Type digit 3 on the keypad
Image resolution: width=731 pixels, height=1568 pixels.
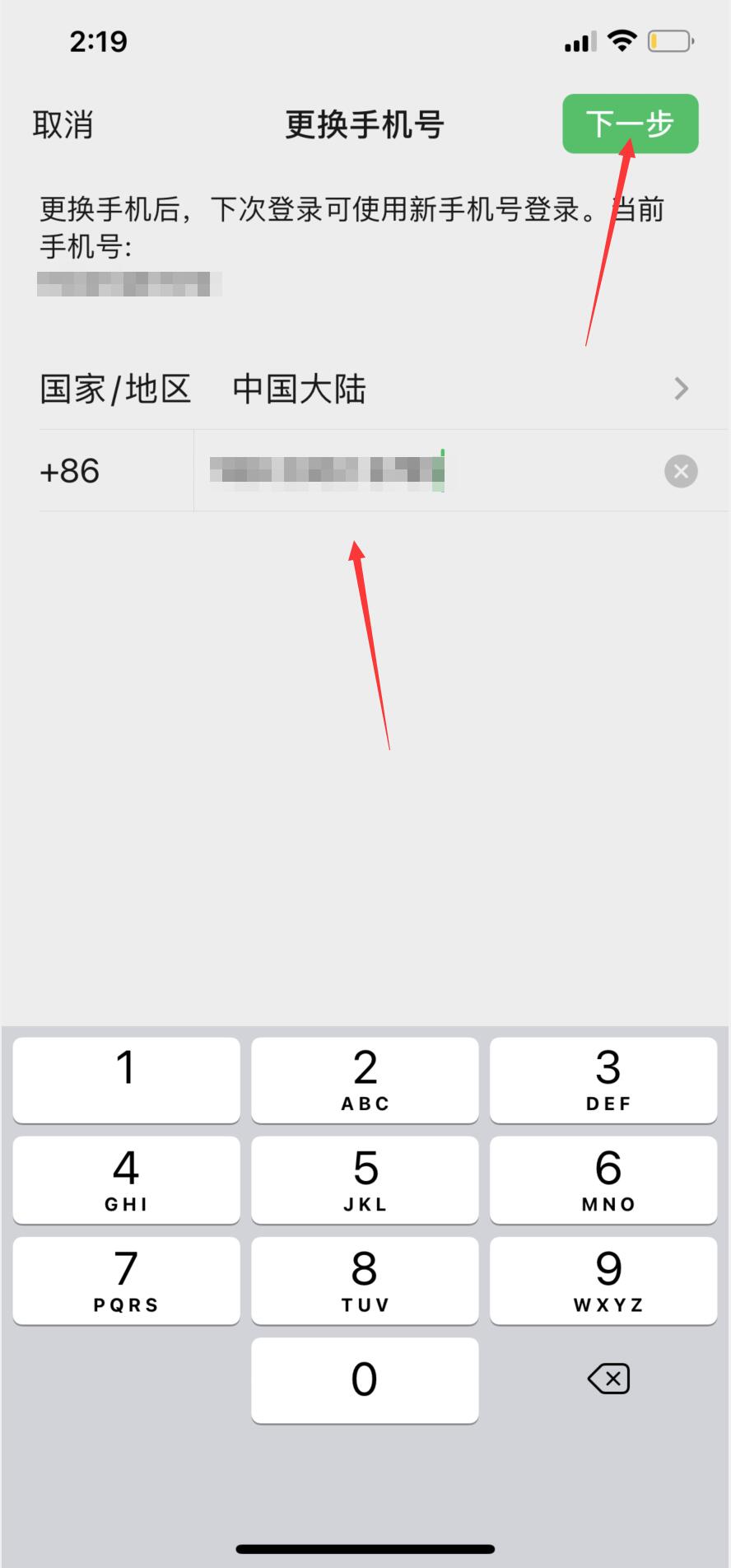point(603,1079)
